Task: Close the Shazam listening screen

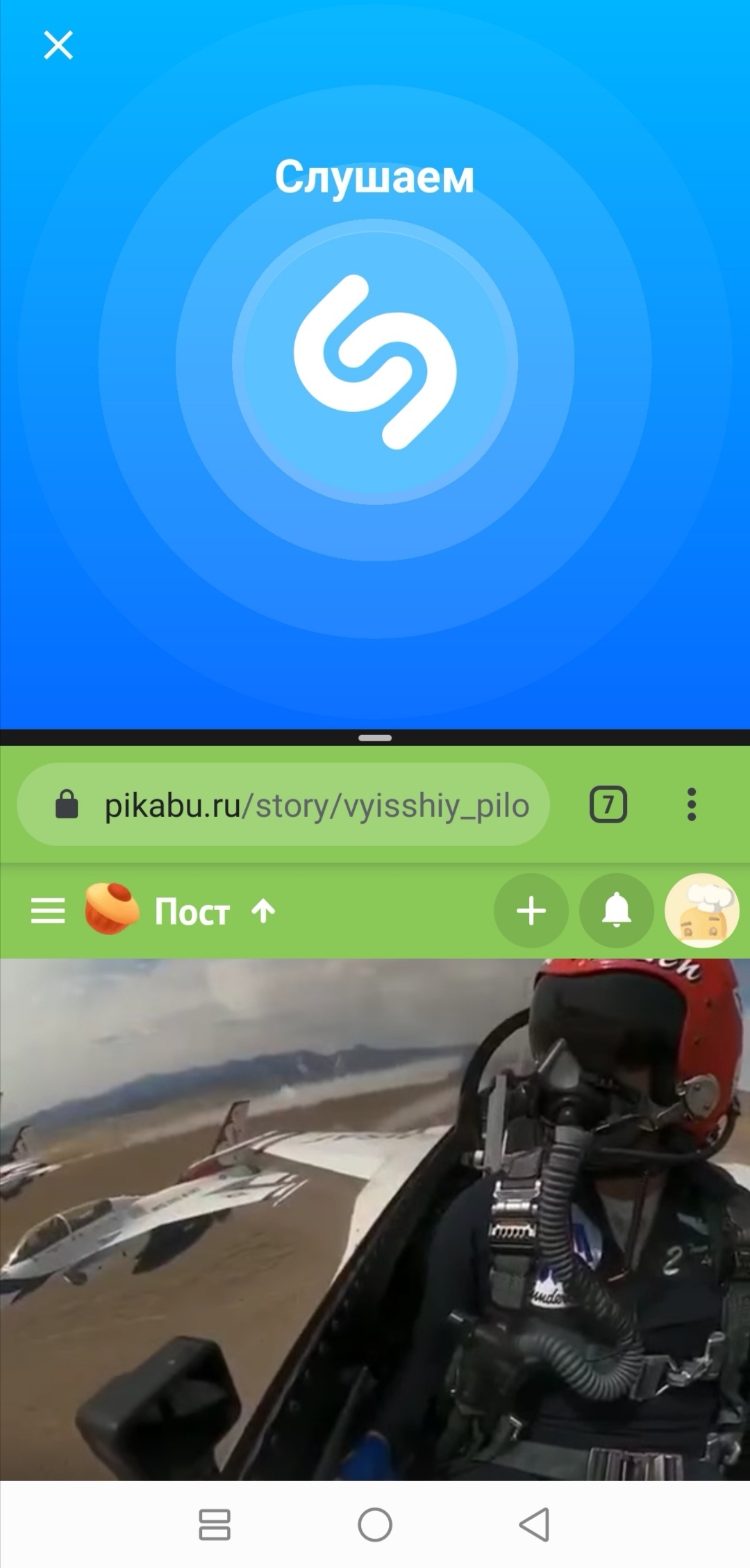Action: pyautogui.click(x=58, y=46)
